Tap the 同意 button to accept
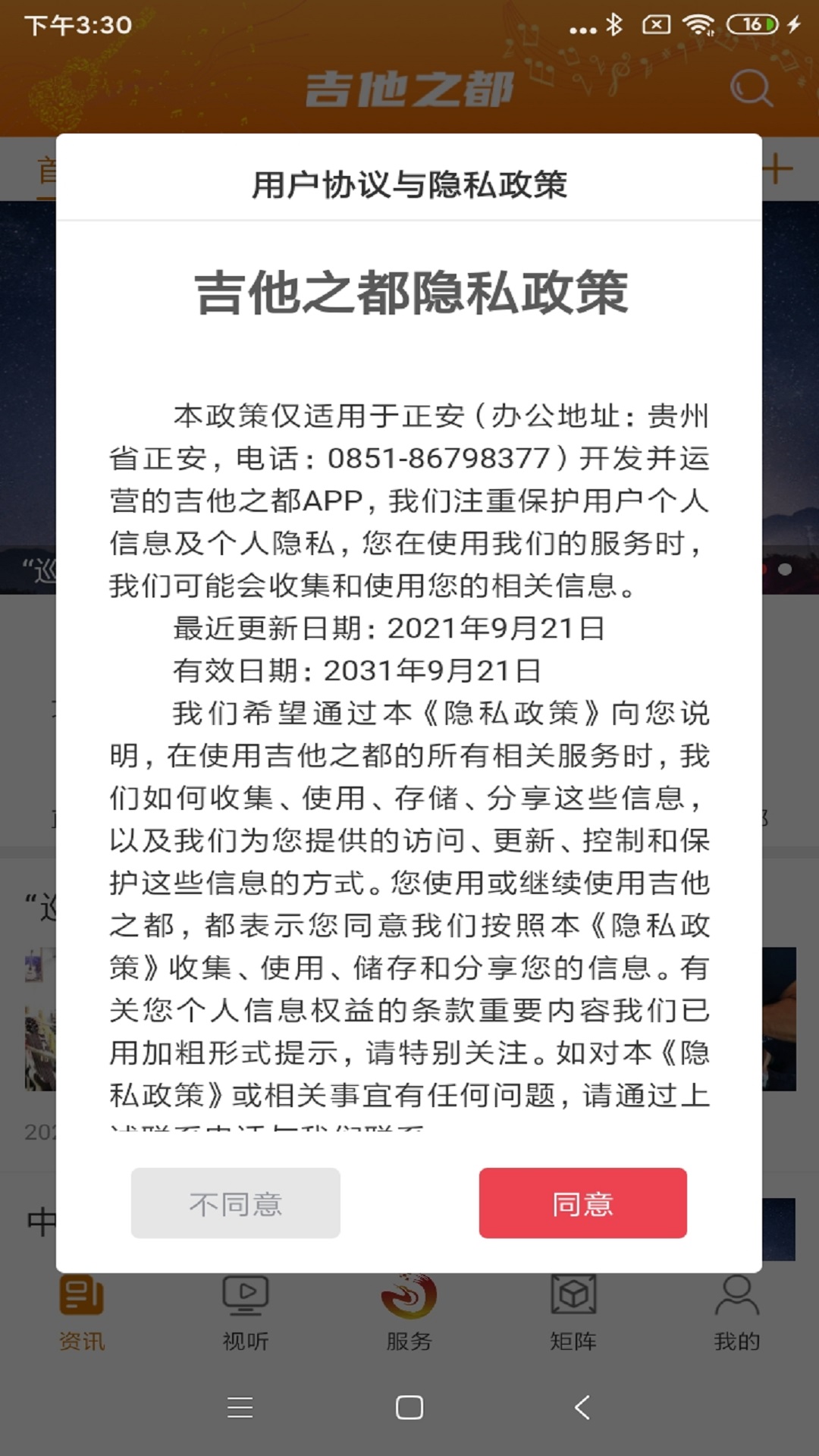This screenshot has width=819, height=1456. click(582, 1203)
